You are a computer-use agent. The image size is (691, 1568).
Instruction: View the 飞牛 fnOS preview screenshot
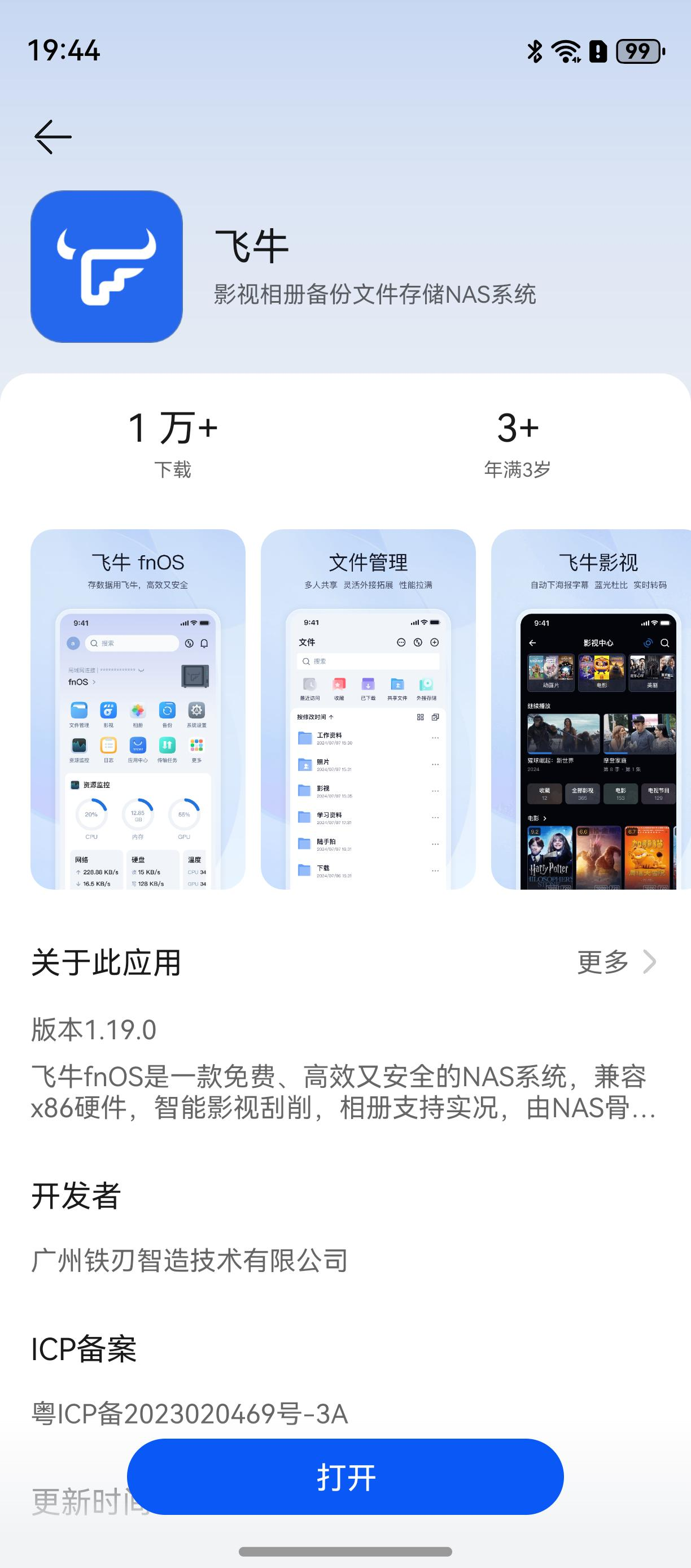pyautogui.click(x=138, y=709)
